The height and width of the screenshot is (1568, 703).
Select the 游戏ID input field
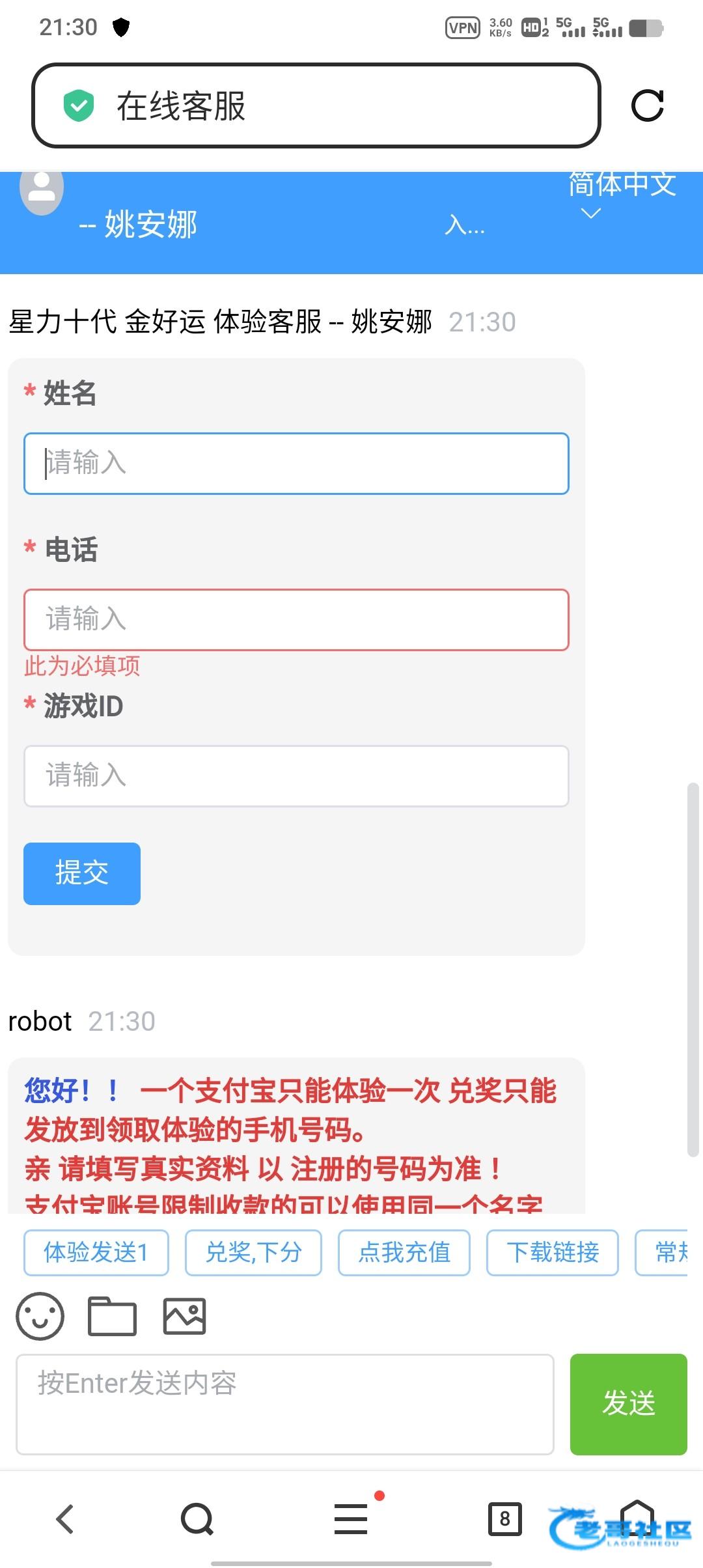(296, 776)
